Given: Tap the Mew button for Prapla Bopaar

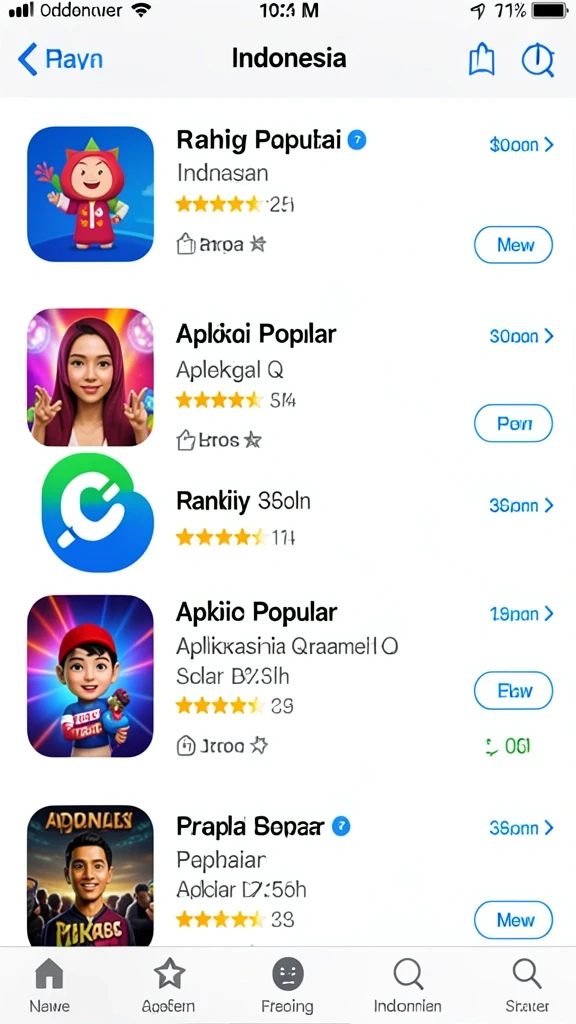Looking at the screenshot, I should click(x=513, y=920).
